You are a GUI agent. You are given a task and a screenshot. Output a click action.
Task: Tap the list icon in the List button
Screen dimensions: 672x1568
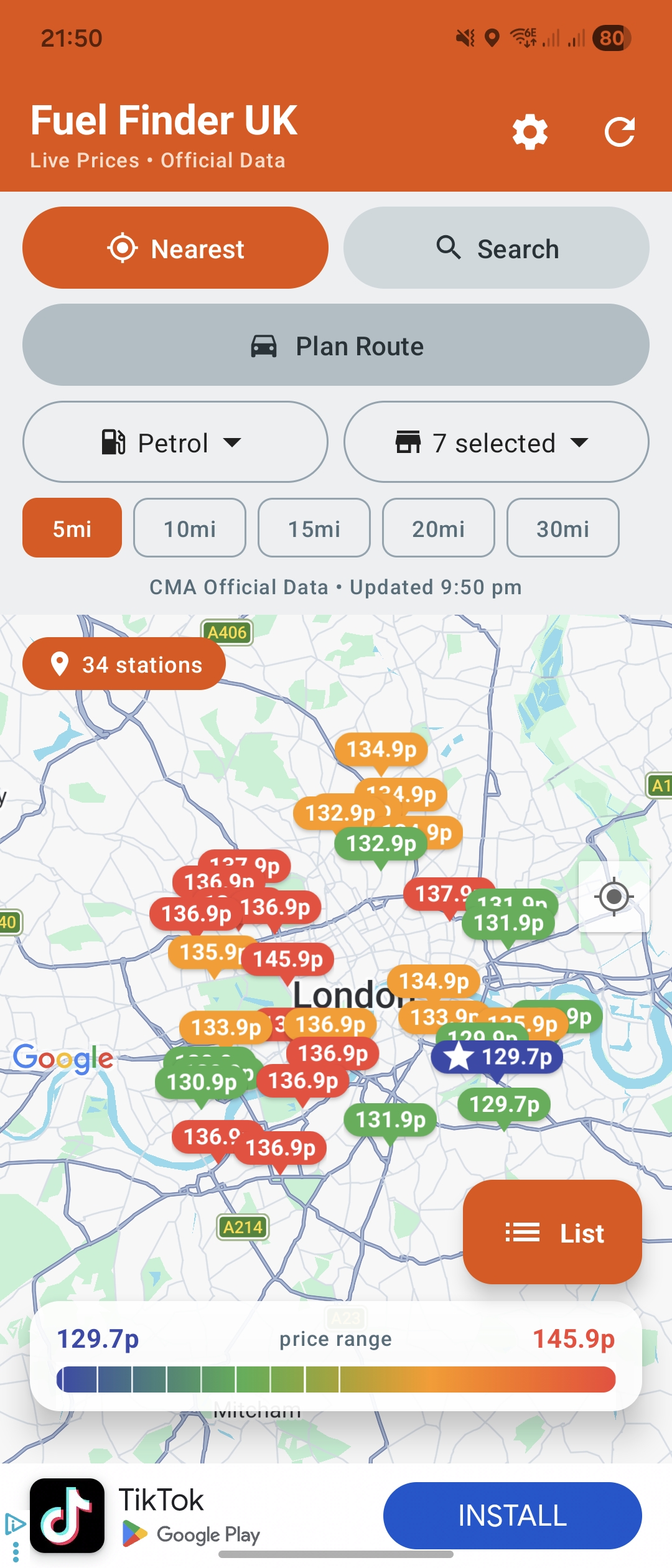tap(523, 1233)
